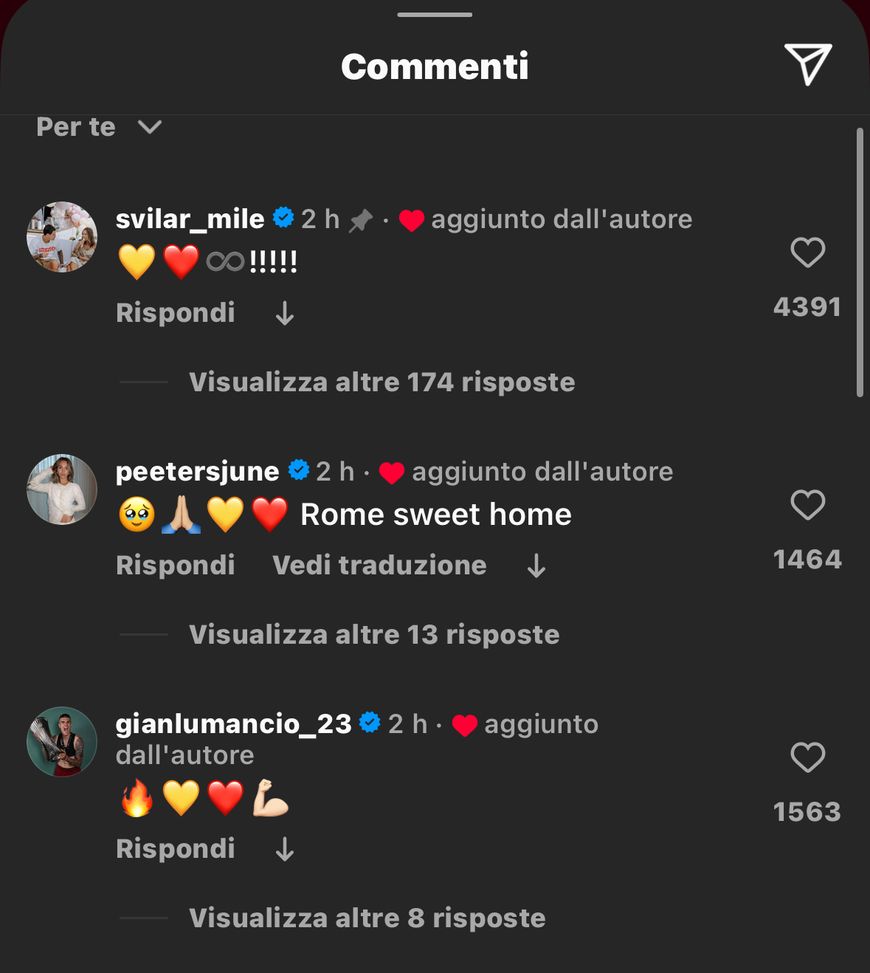The height and width of the screenshot is (973, 870).
Task: Like gianlumancio_23's comment heart icon
Action: coord(807,758)
